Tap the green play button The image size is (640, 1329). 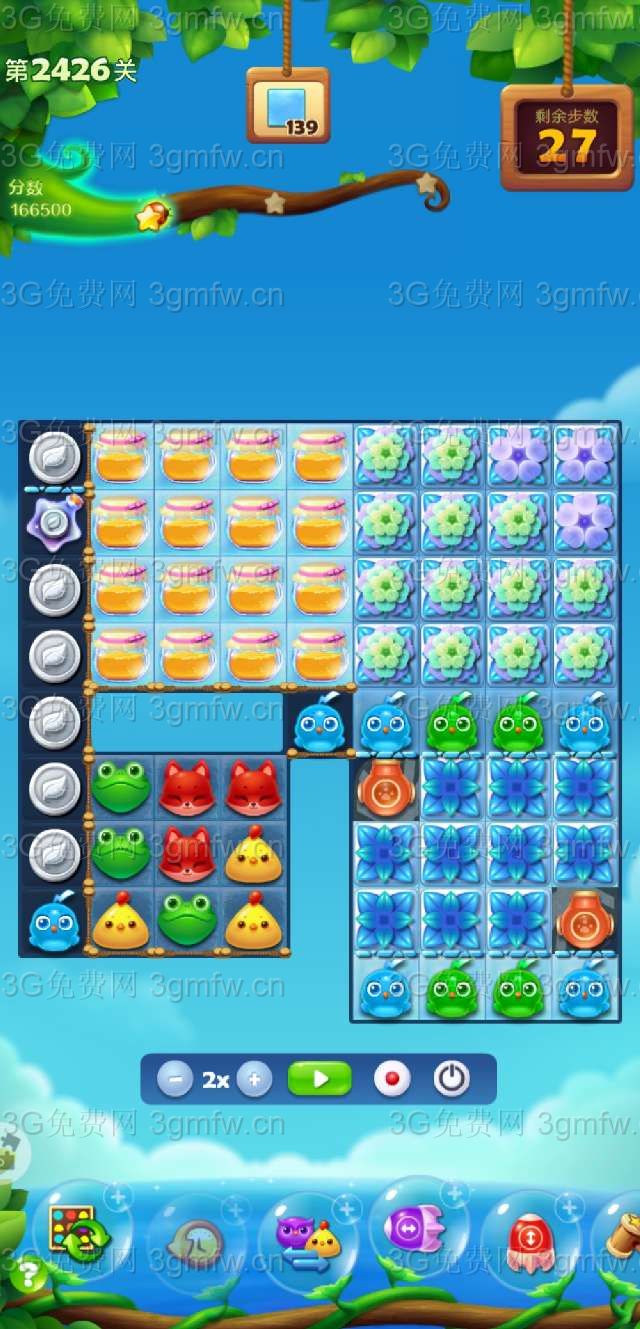click(x=320, y=1080)
